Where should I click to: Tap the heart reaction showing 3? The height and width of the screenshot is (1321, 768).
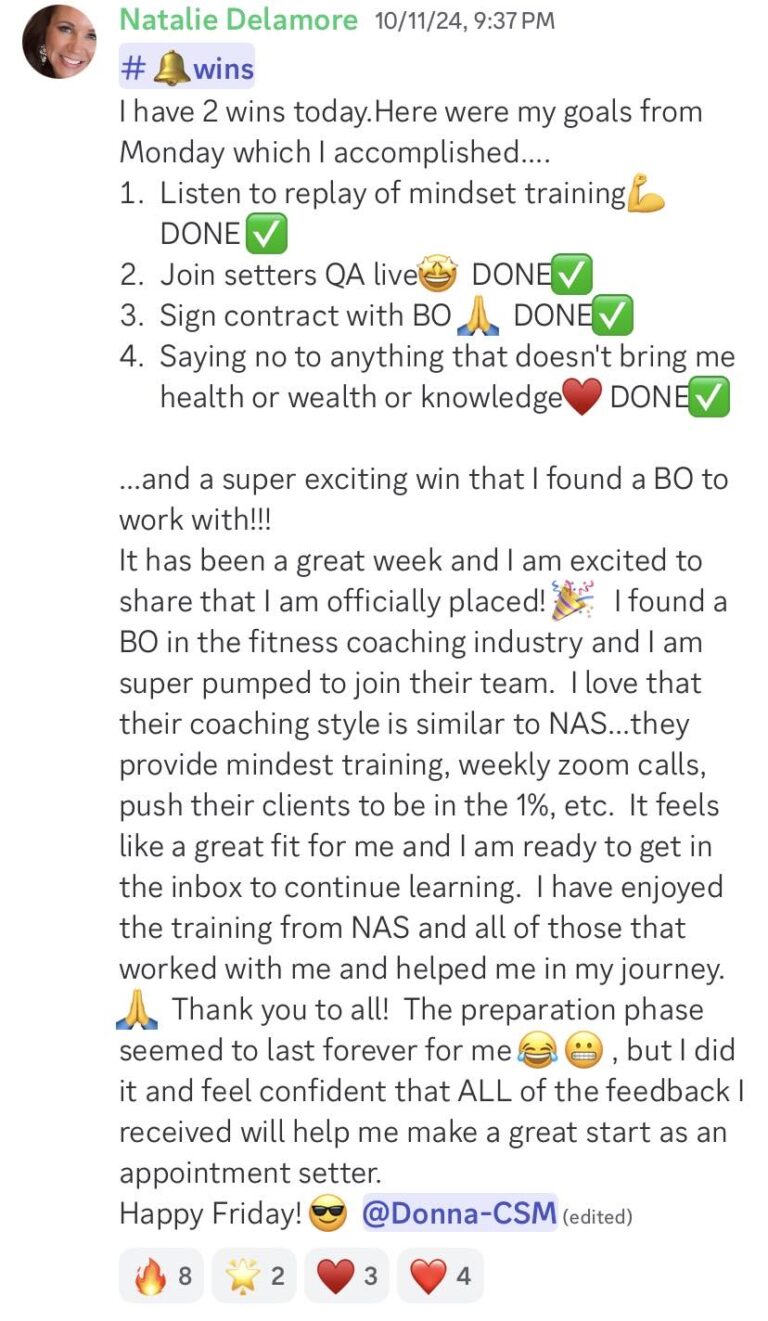coord(346,1276)
